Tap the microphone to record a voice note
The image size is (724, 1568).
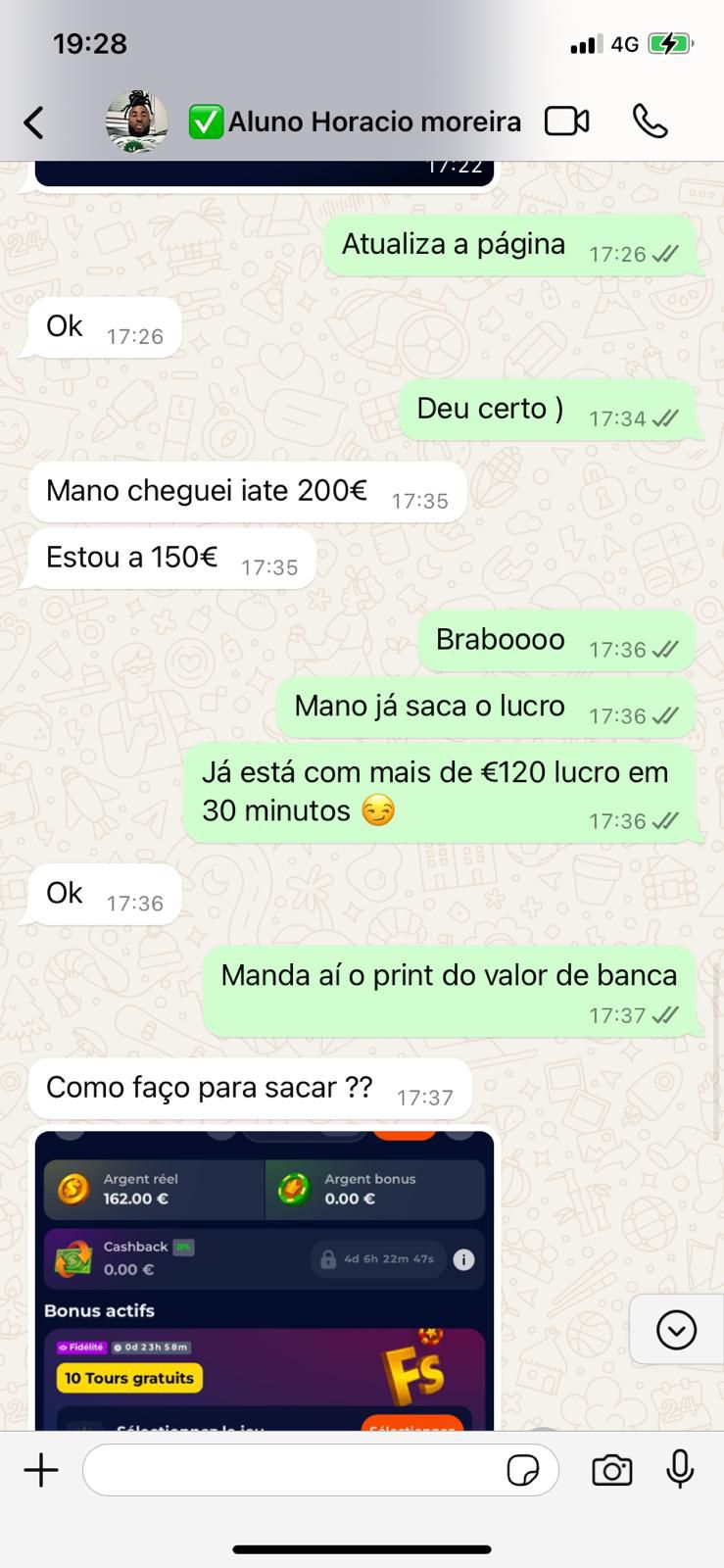point(680,1469)
